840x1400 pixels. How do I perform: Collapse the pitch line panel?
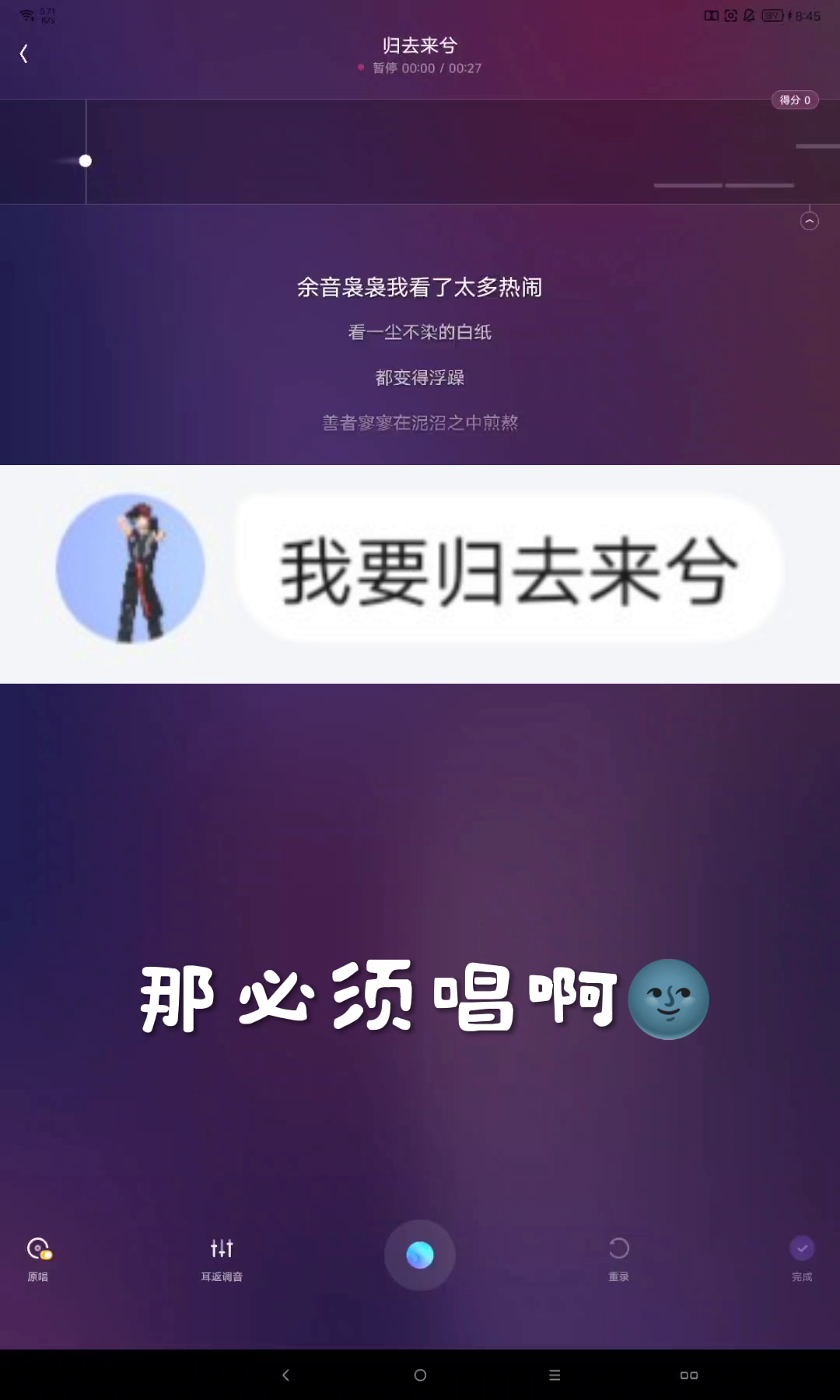click(809, 222)
